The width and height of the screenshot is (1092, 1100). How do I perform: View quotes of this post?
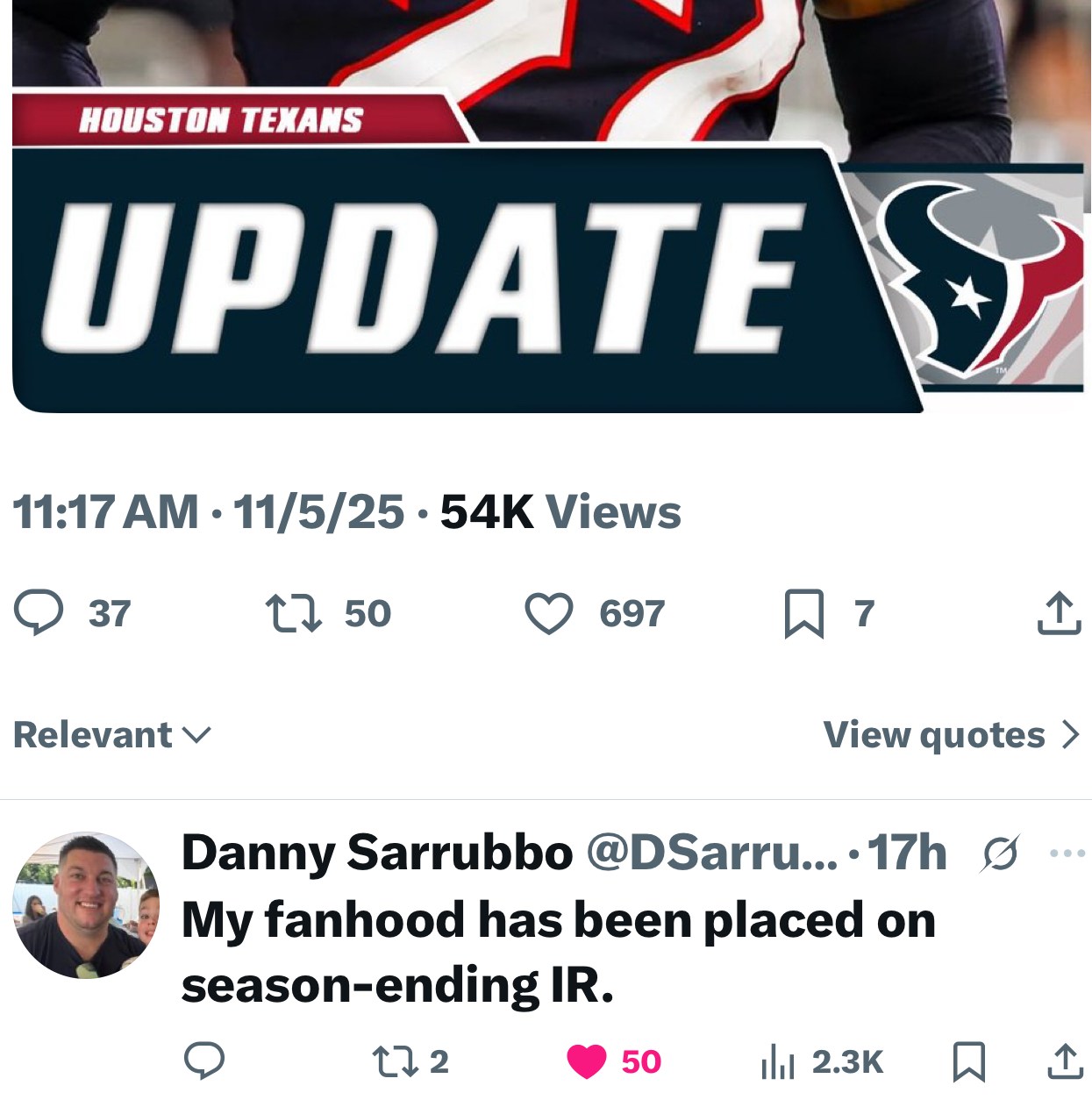951,735
